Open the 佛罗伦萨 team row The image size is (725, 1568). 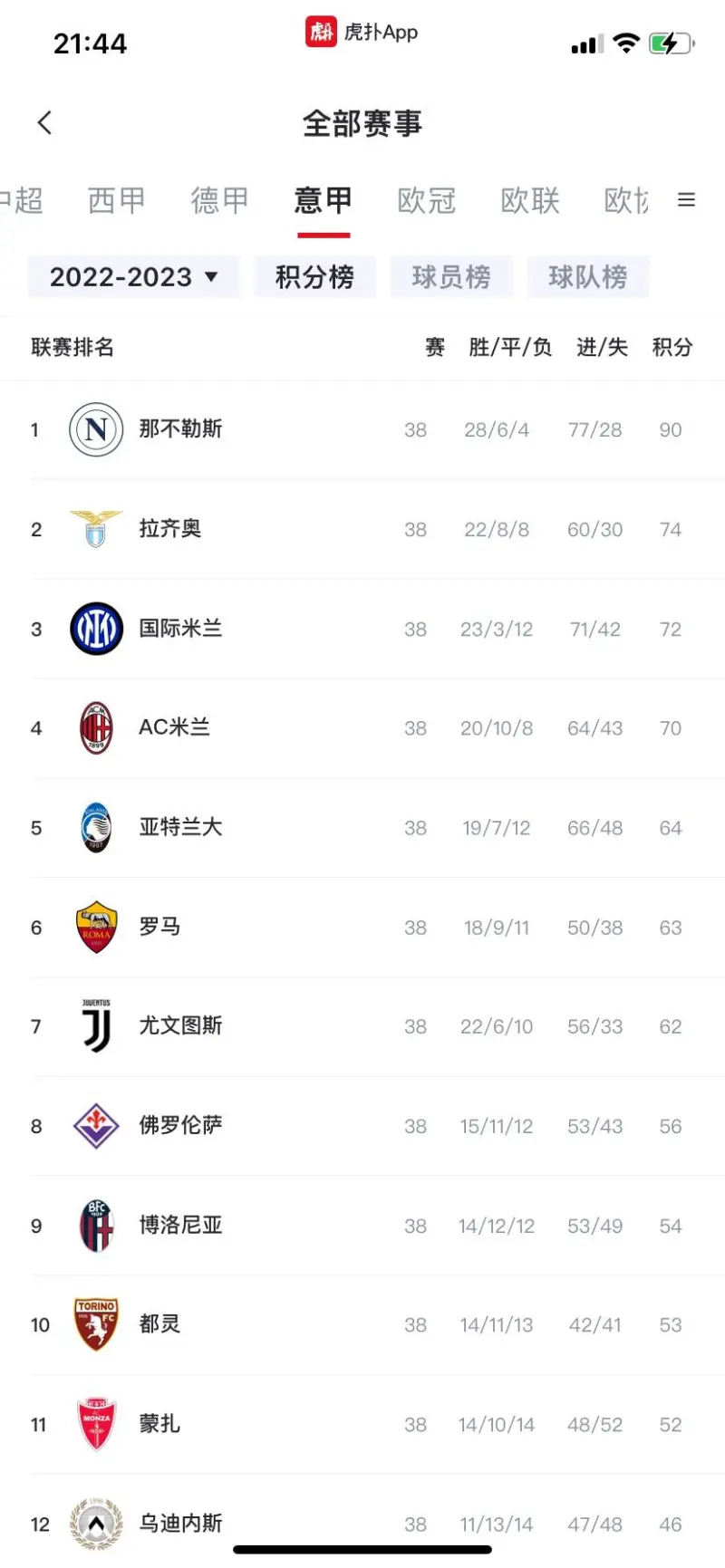[x=362, y=1126]
